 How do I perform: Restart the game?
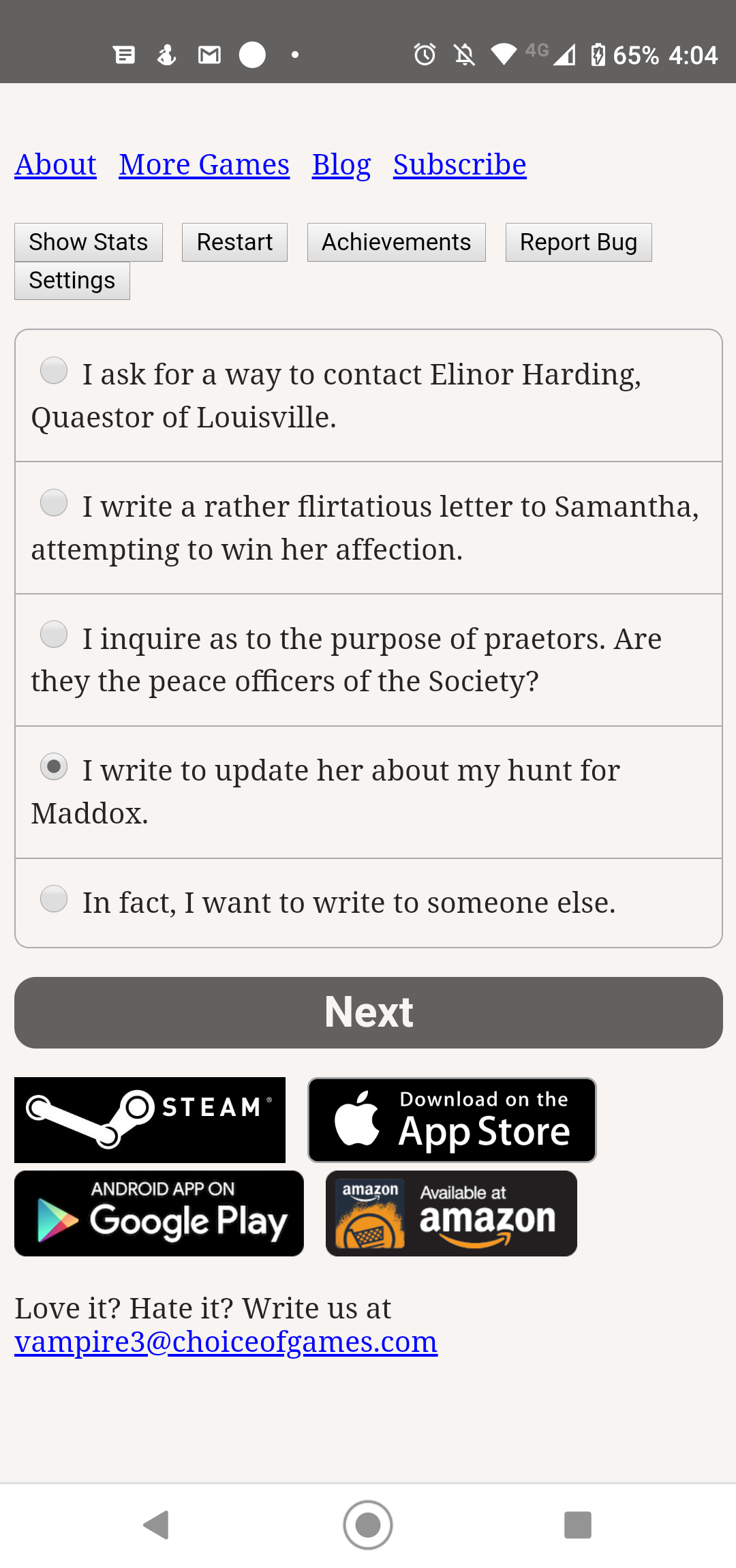(x=234, y=242)
